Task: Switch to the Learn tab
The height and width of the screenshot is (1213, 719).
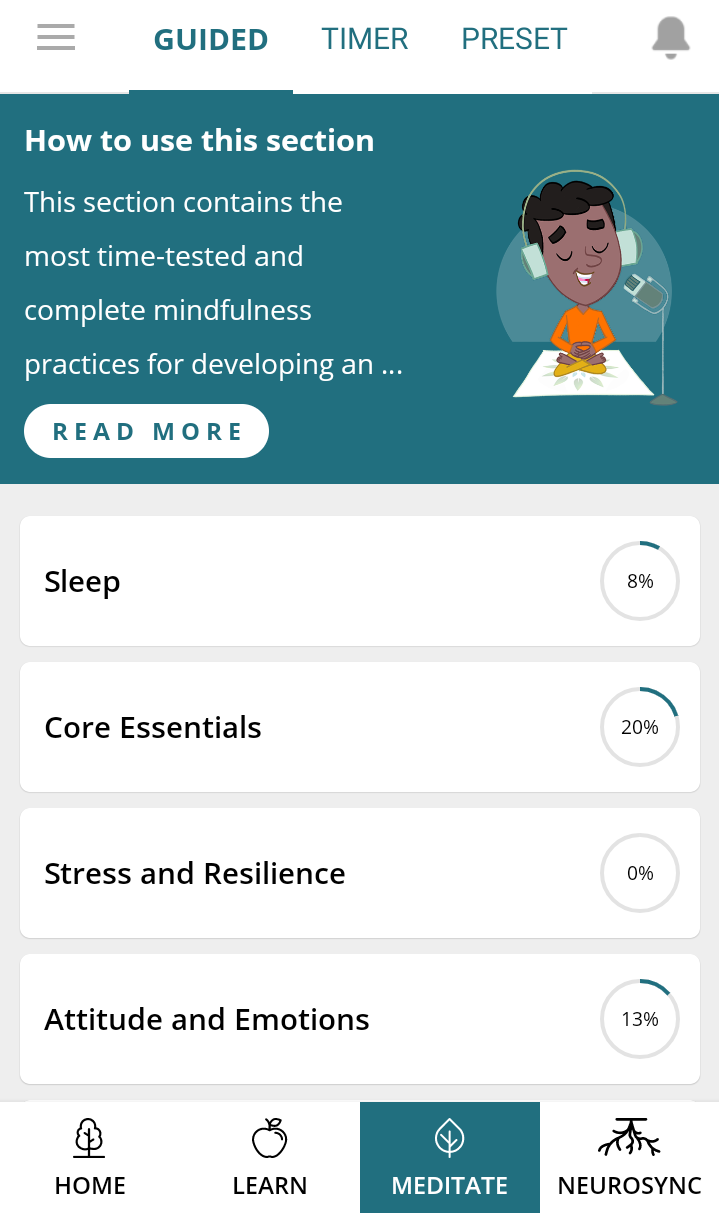Action: pyautogui.click(x=270, y=1158)
